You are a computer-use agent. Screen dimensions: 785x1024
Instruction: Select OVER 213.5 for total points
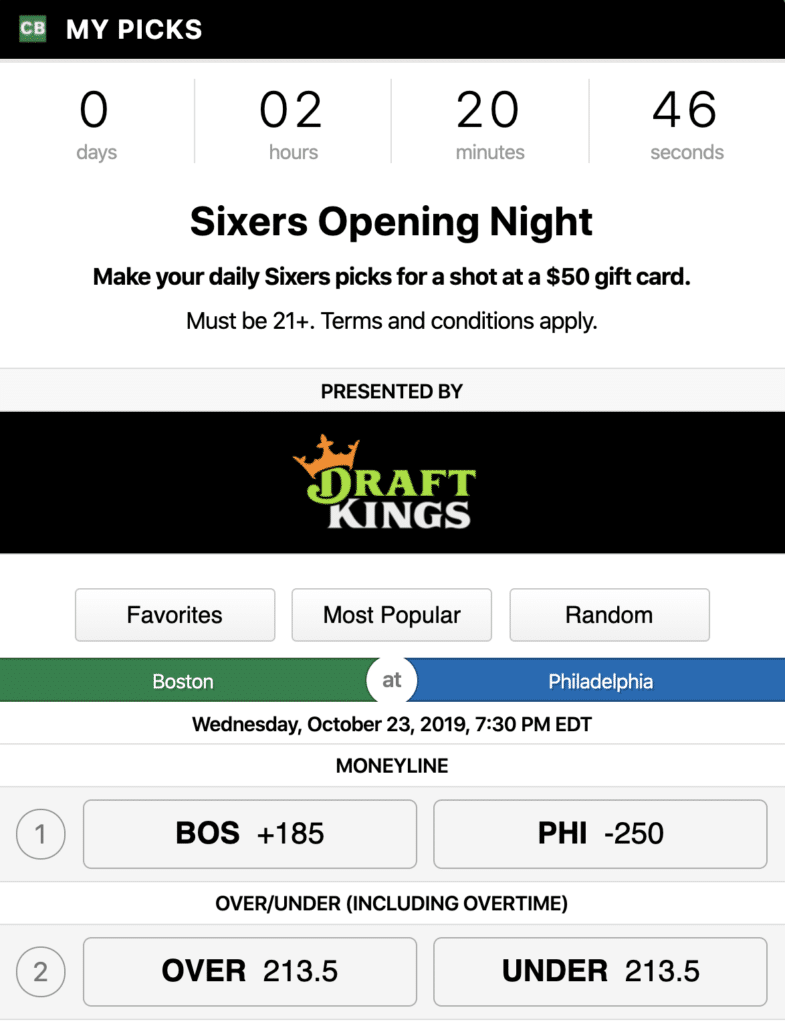tap(250, 971)
